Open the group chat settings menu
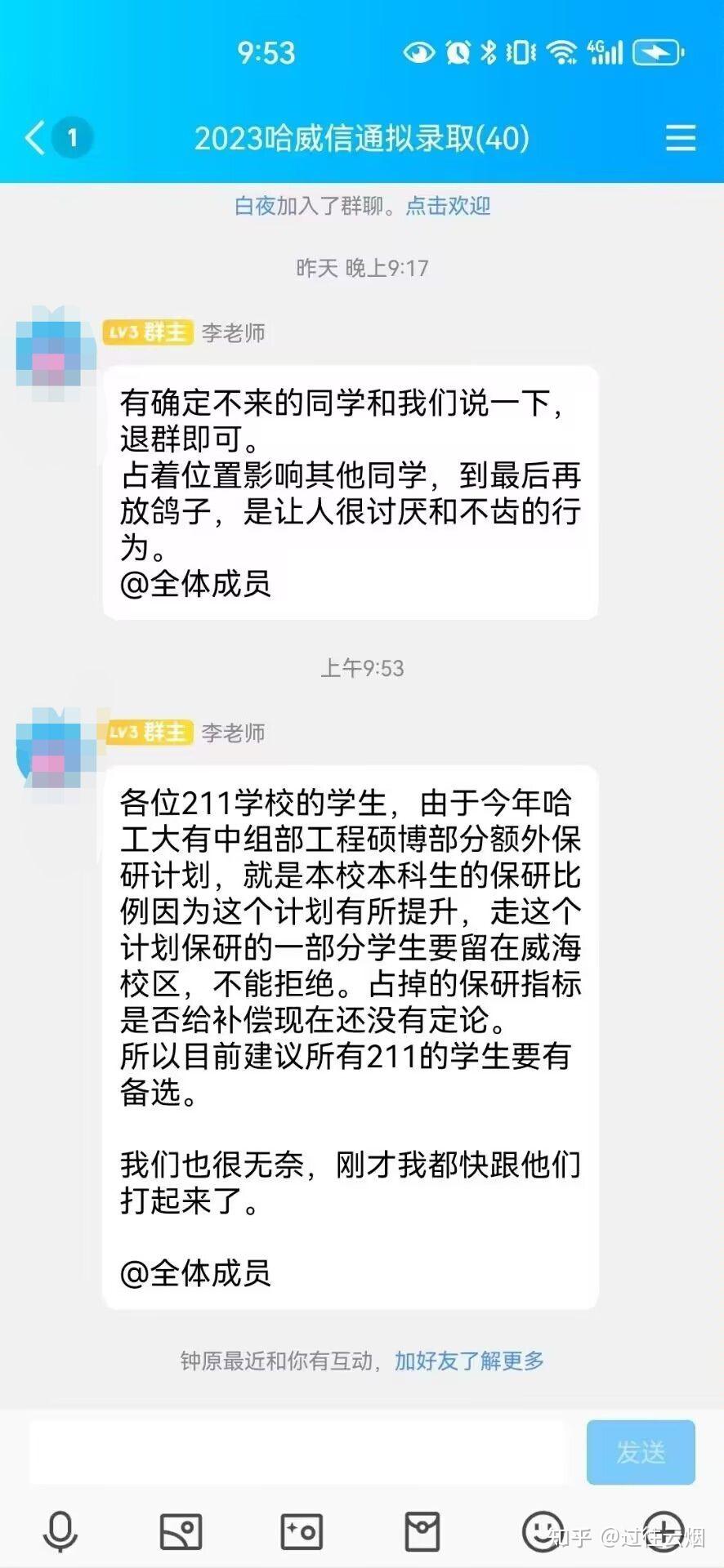This screenshot has width=724, height=1568. click(680, 138)
